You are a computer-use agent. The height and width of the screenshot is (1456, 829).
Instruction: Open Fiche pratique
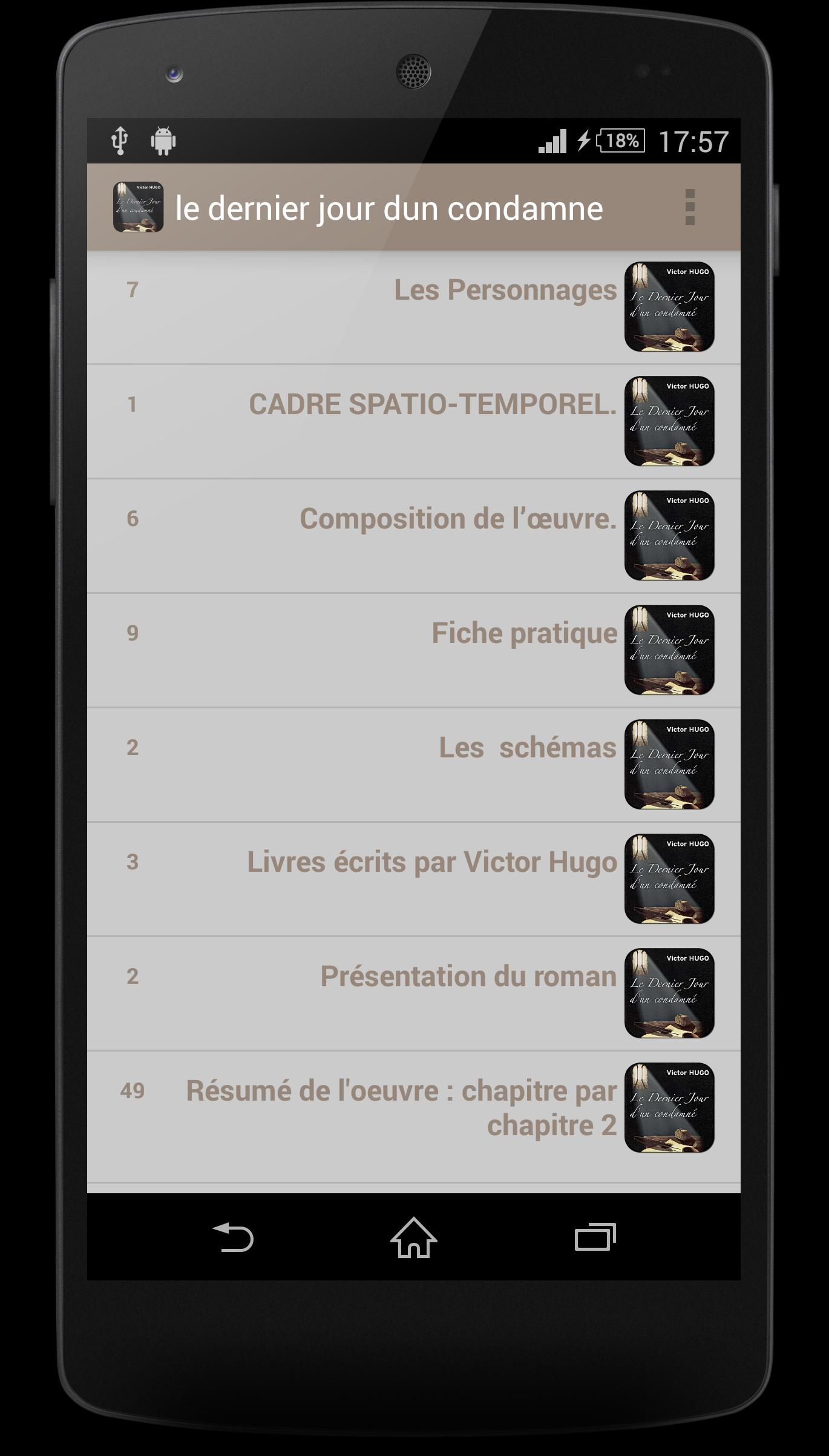coord(523,633)
